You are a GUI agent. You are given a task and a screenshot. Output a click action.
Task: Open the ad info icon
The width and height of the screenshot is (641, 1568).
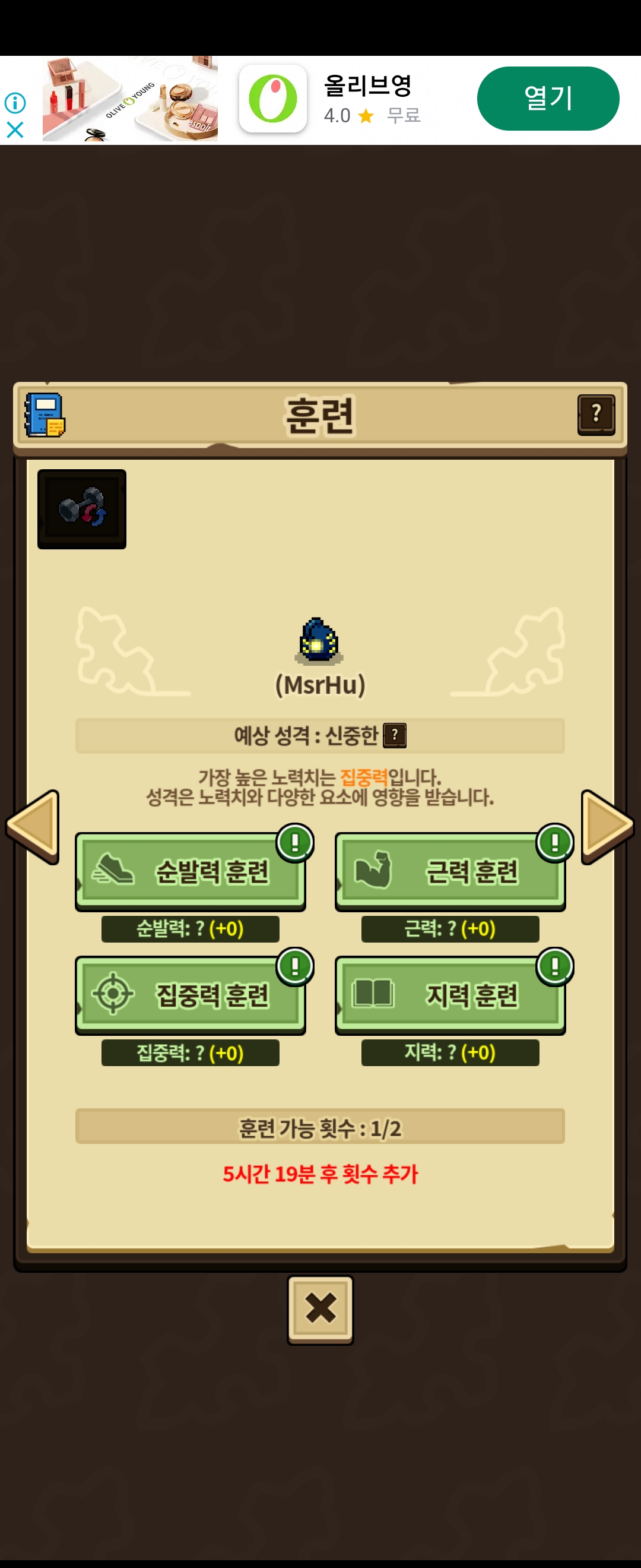pyautogui.click(x=15, y=103)
